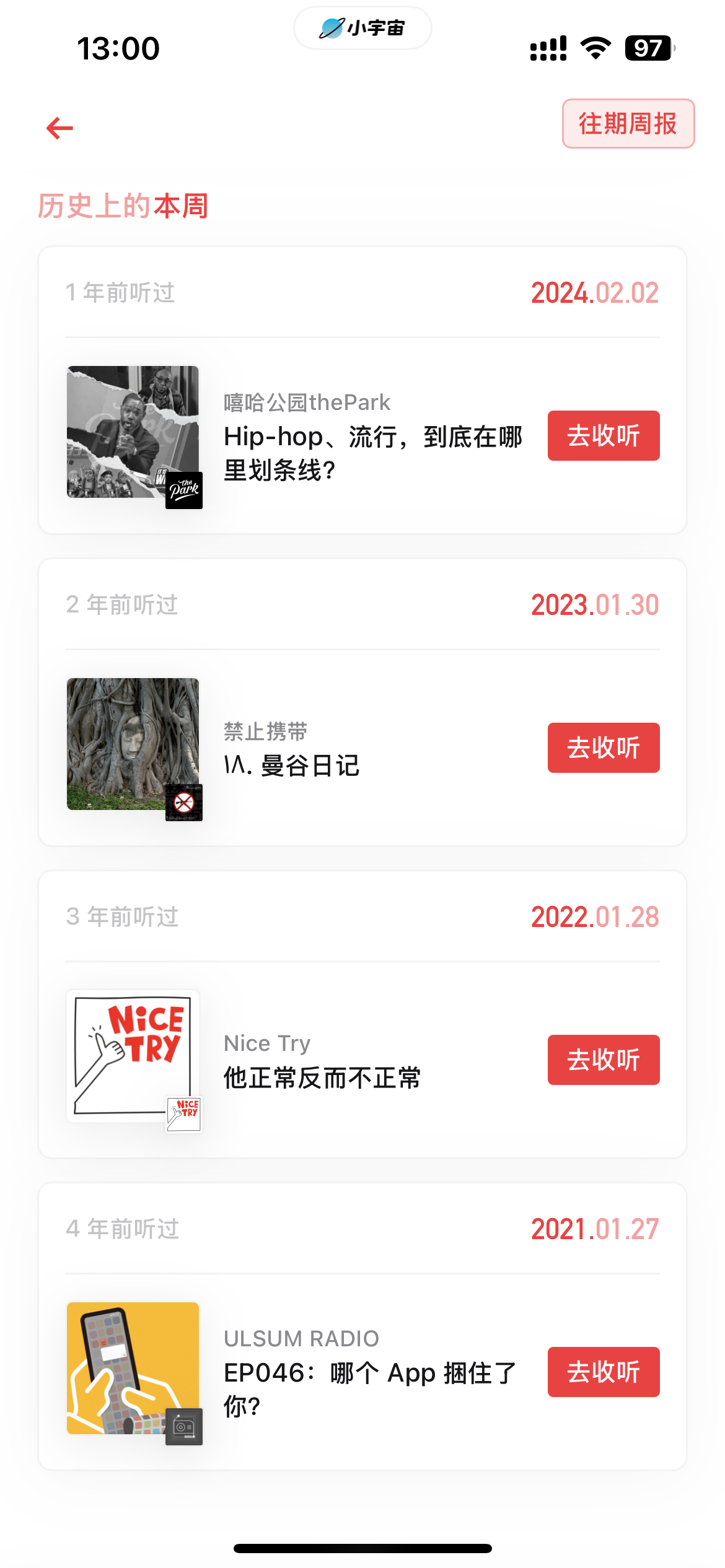The height and width of the screenshot is (1568, 725).
Task: Tap 去收听 for 他正常反而不正常
Action: pos(603,1060)
